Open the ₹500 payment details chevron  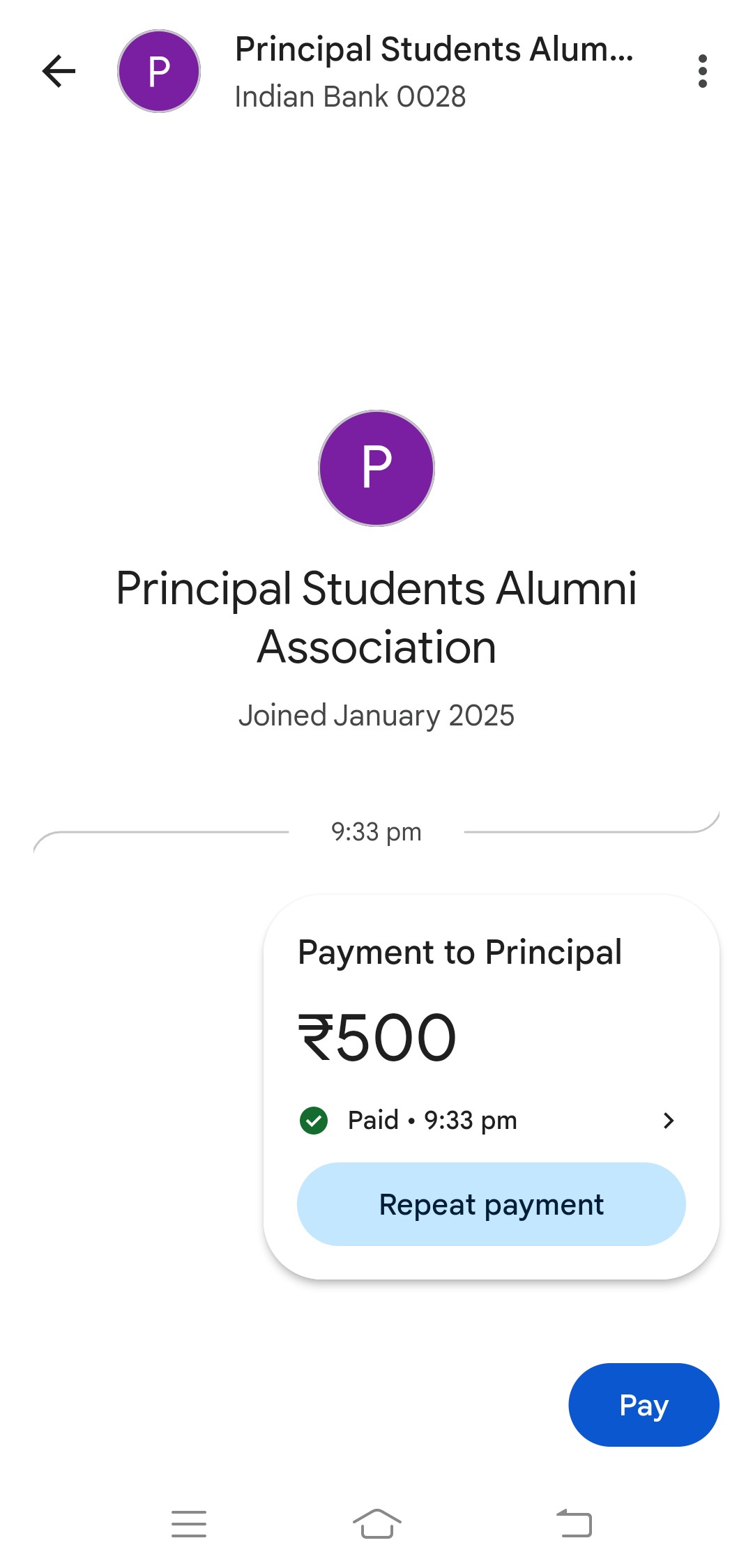[x=668, y=1121]
